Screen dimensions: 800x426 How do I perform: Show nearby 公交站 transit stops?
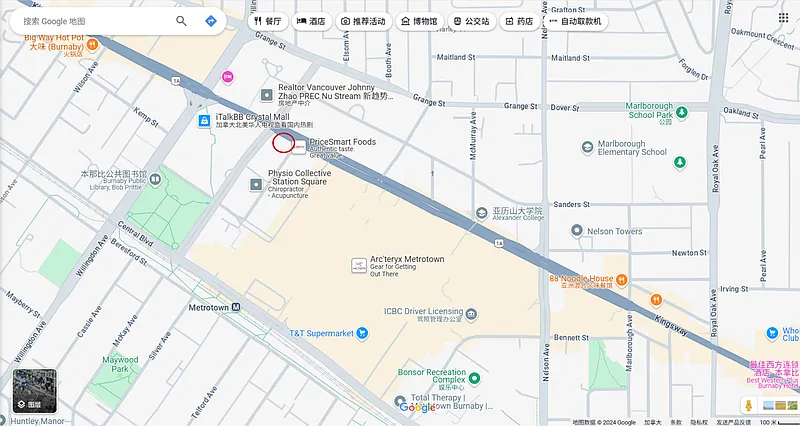(x=471, y=21)
